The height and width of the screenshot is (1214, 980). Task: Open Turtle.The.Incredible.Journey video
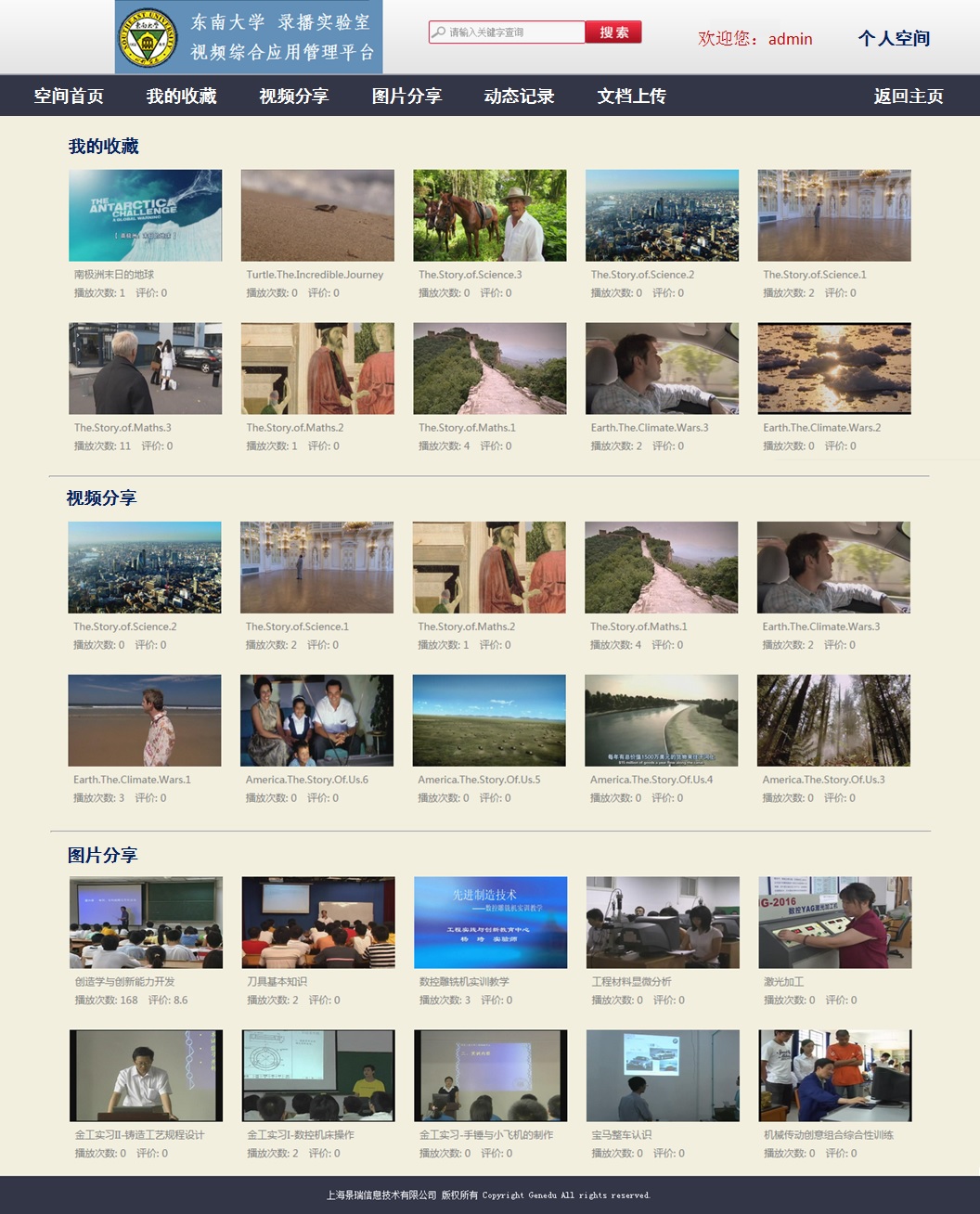click(317, 215)
